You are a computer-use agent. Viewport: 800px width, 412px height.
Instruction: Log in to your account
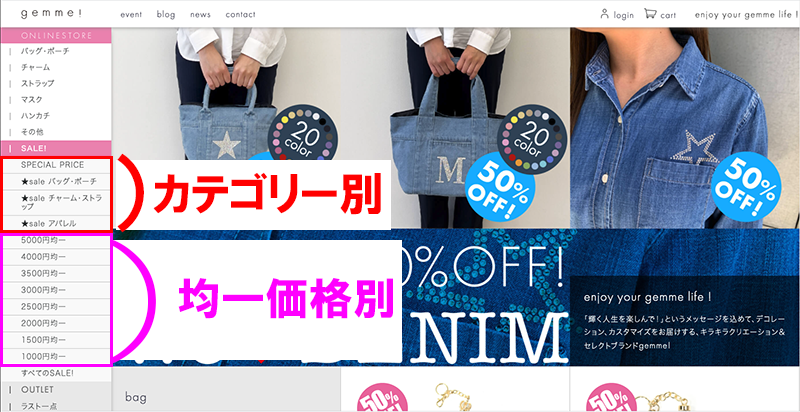point(617,15)
